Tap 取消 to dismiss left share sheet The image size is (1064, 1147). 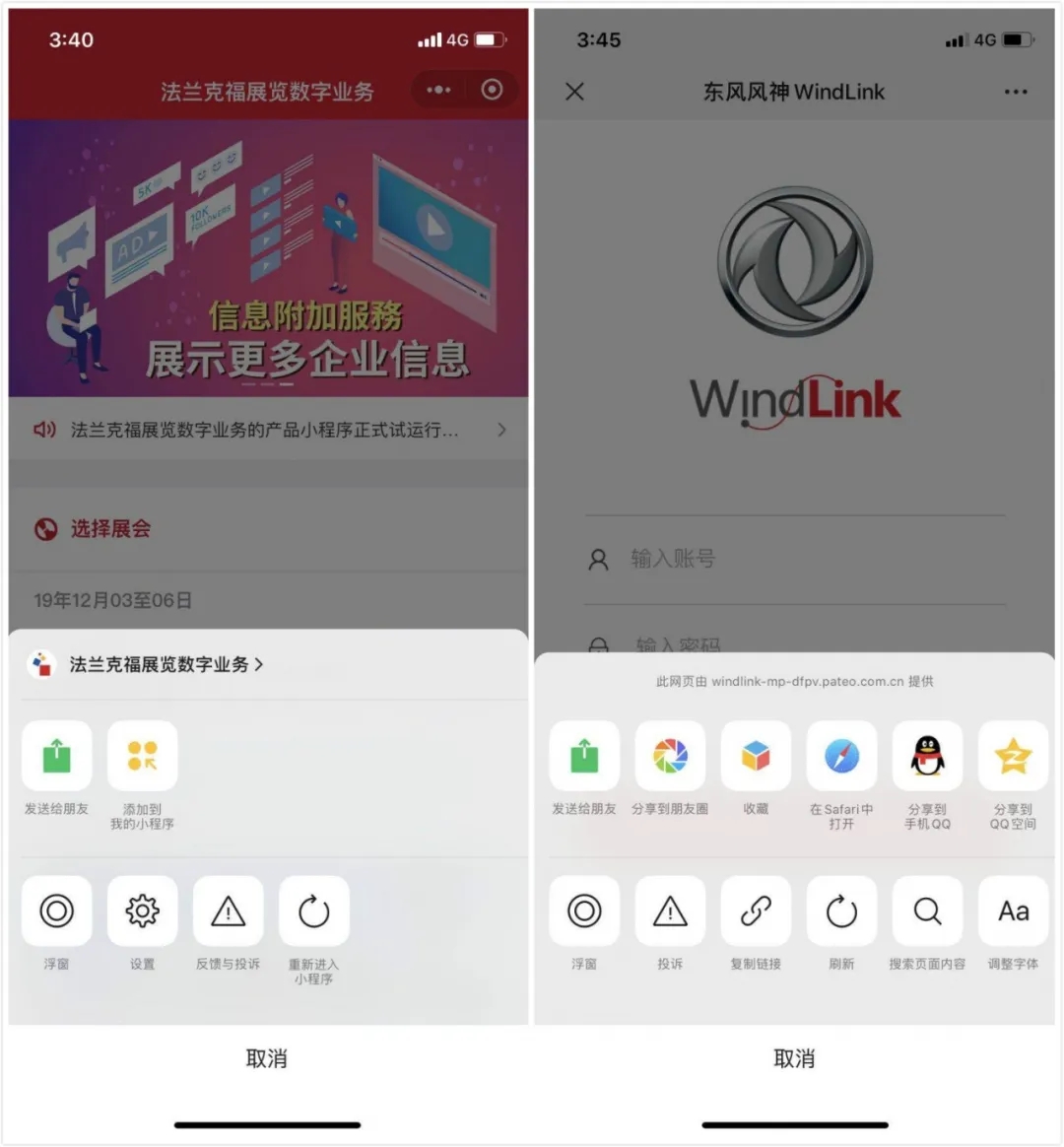click(x=266, y=1058)
